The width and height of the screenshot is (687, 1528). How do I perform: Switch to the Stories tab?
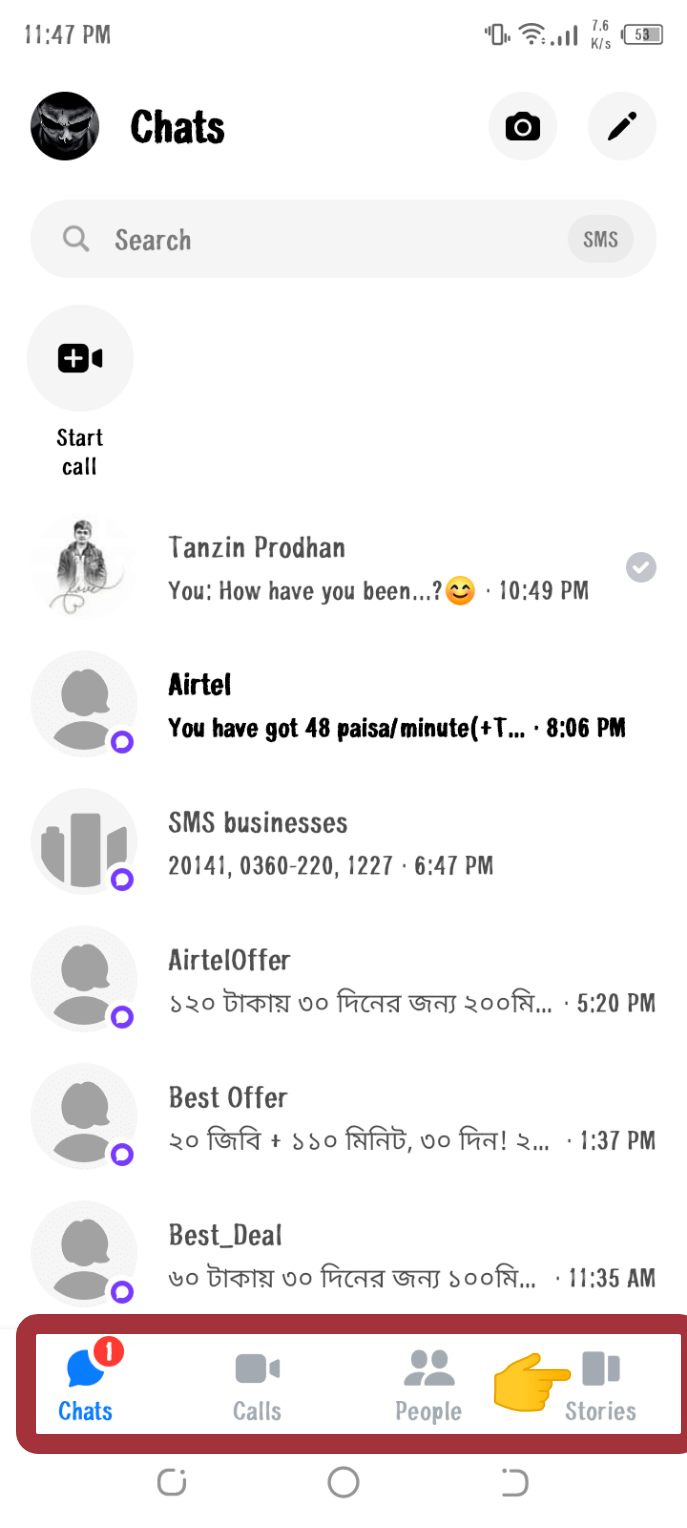(x=600, y=1385)
